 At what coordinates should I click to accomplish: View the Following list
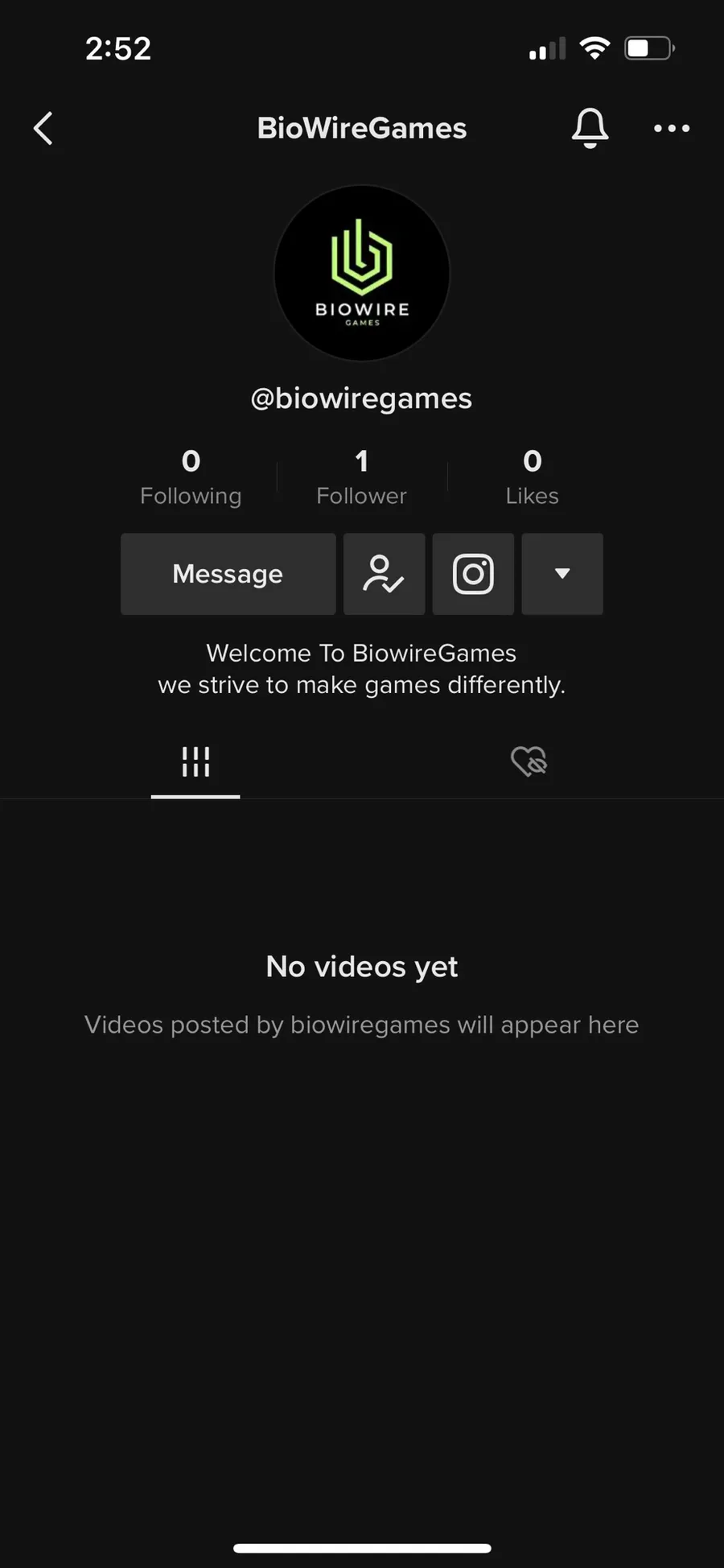click(191, 477)
